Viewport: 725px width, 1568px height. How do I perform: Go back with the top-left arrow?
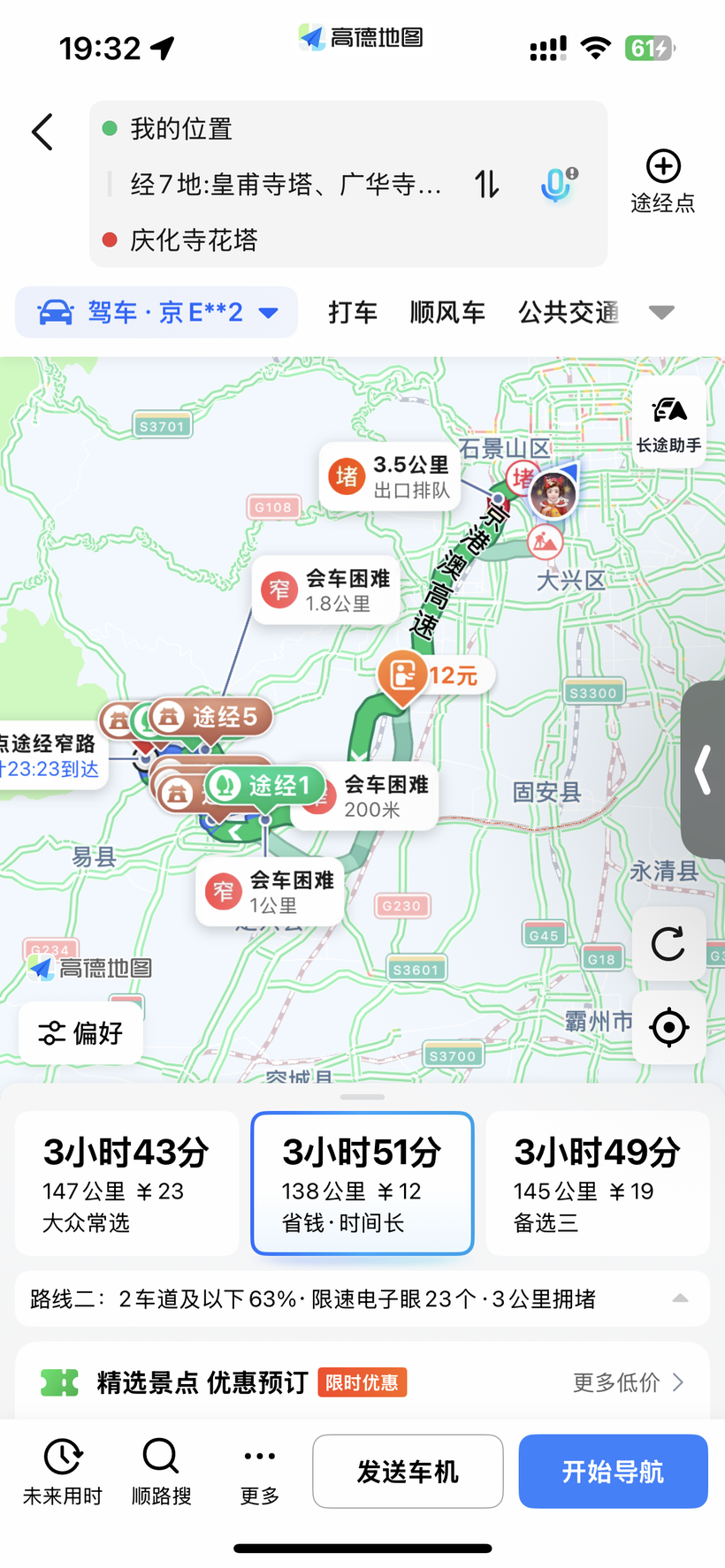pyautogui.click(x=42, y=132)
